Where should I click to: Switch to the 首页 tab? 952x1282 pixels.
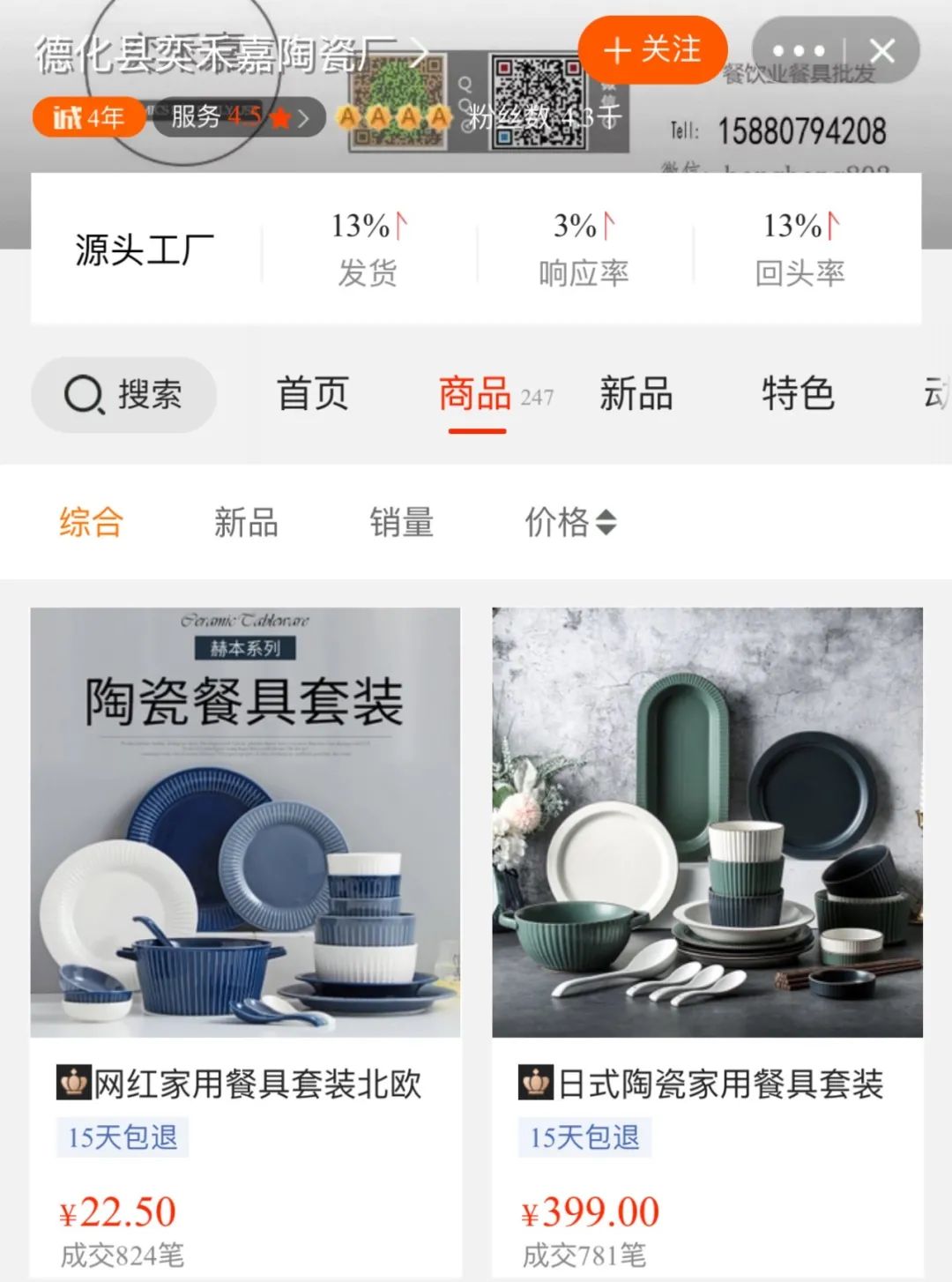click(312, 396)
